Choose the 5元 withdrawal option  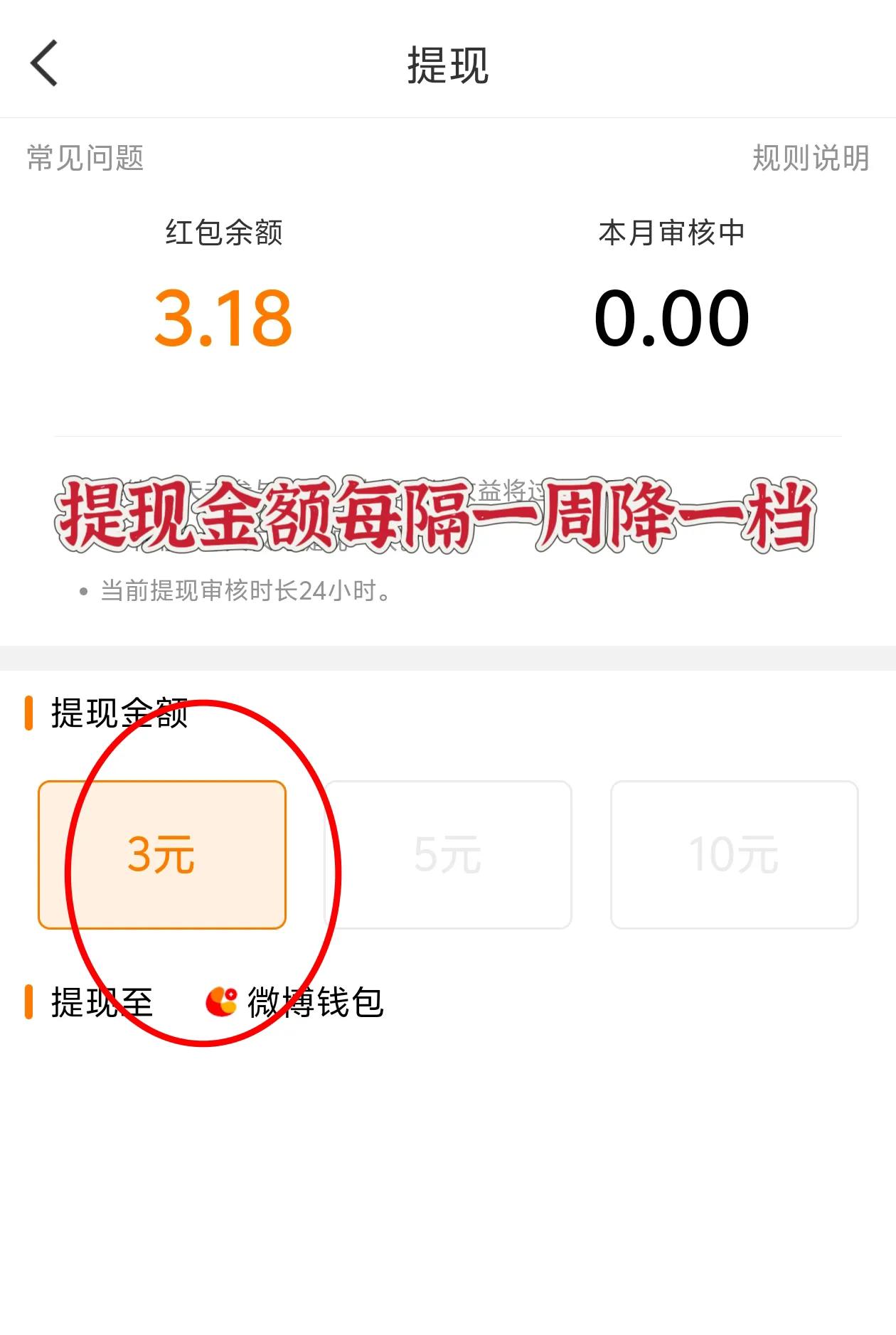(x=448, y=854)
